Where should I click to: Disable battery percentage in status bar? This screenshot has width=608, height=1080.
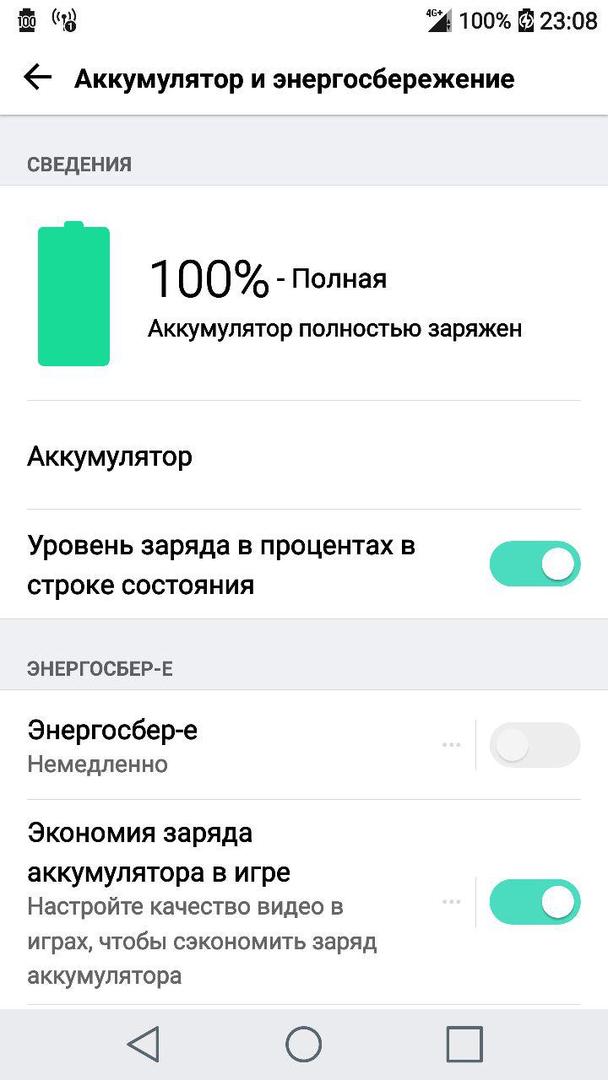[534, 564]
